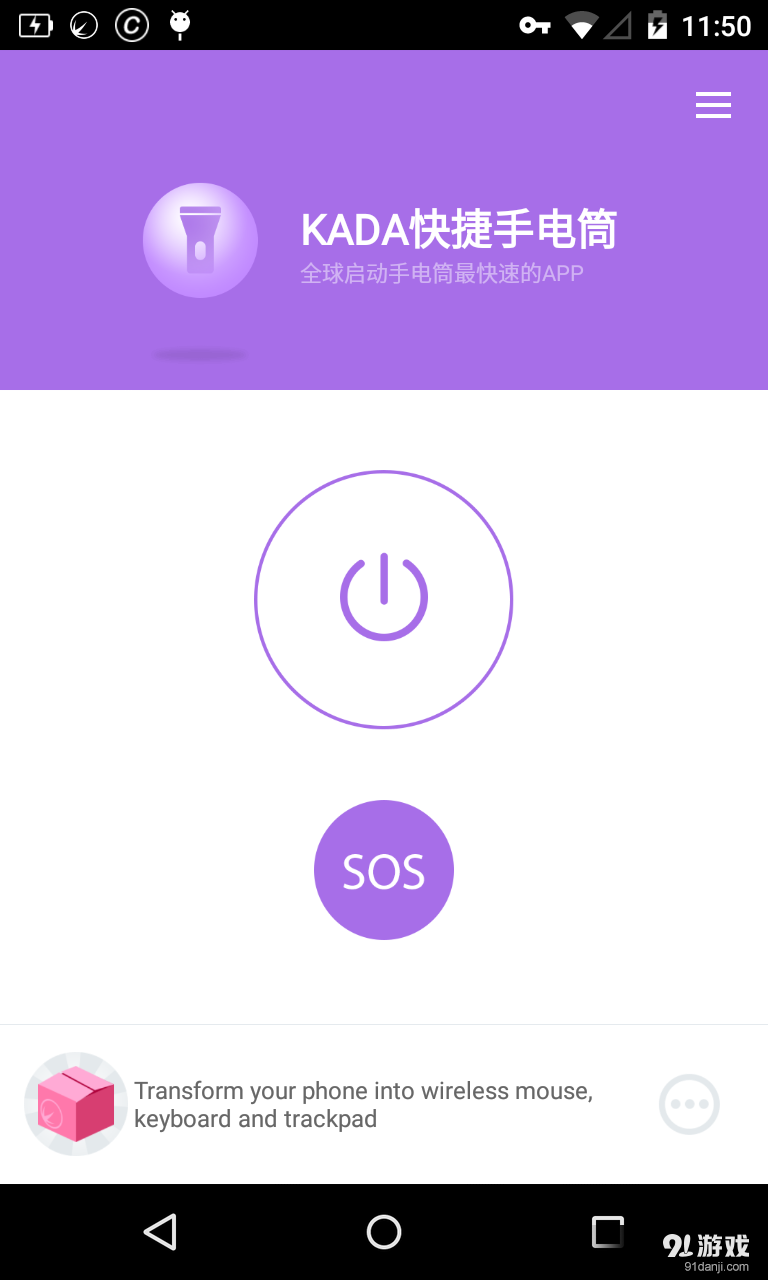This screenshot has height=1280, width=768.
Task: Tap the KADA flashlight app icon
Action: [200, 240]
